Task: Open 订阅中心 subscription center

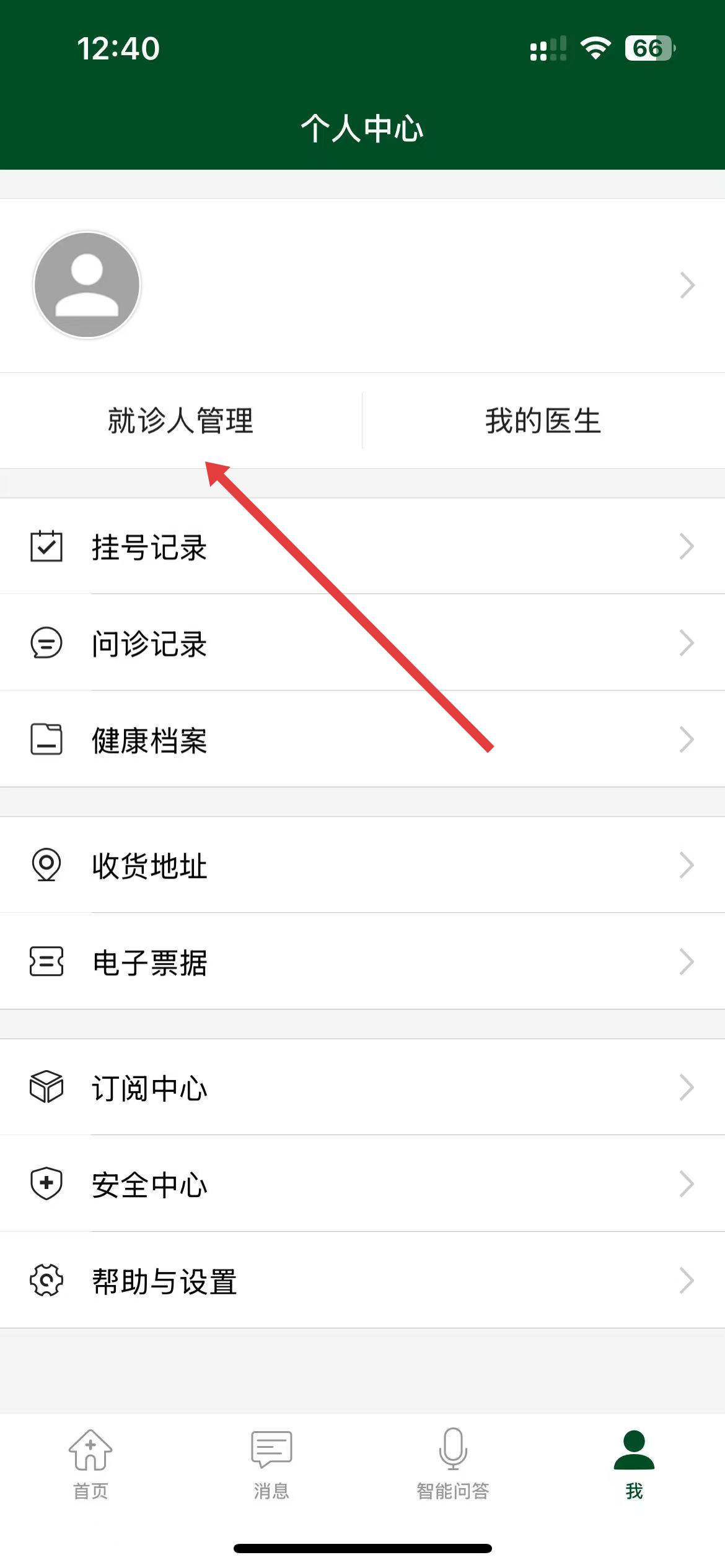Action: pos(362,1087)
